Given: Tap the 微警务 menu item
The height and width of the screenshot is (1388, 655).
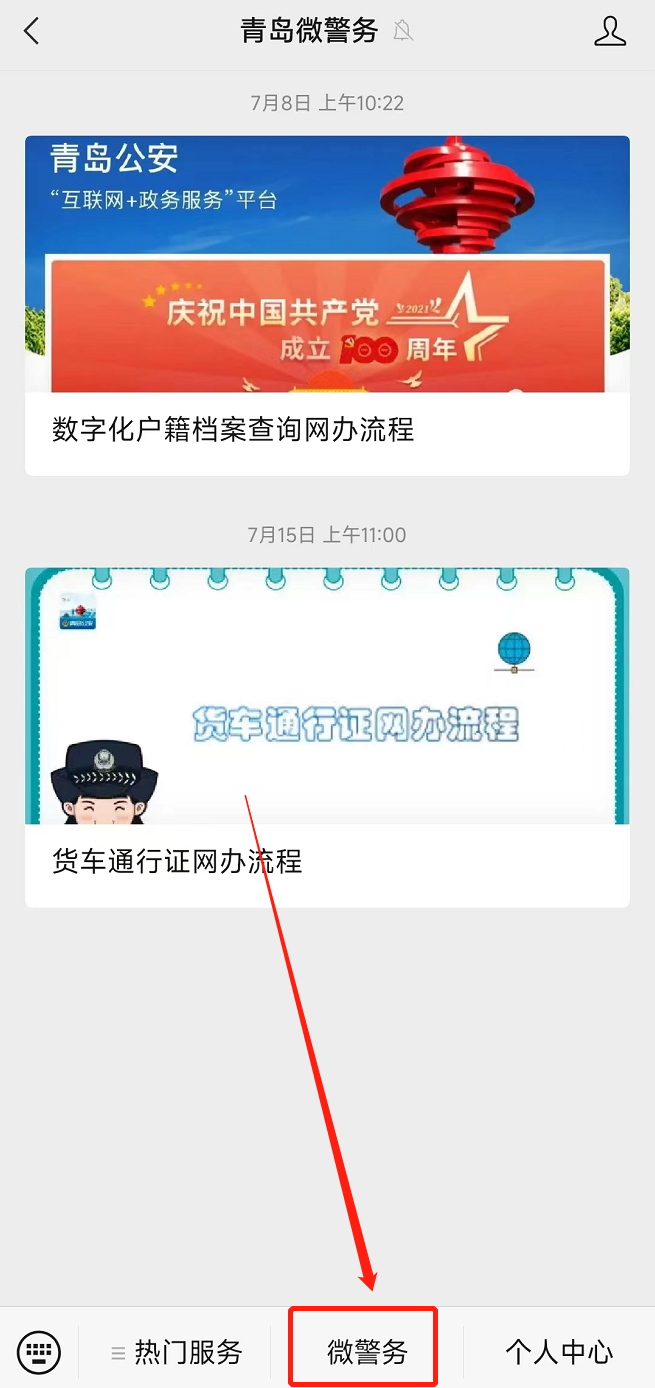Looking at the screenshot, I should click(366, 1352).
